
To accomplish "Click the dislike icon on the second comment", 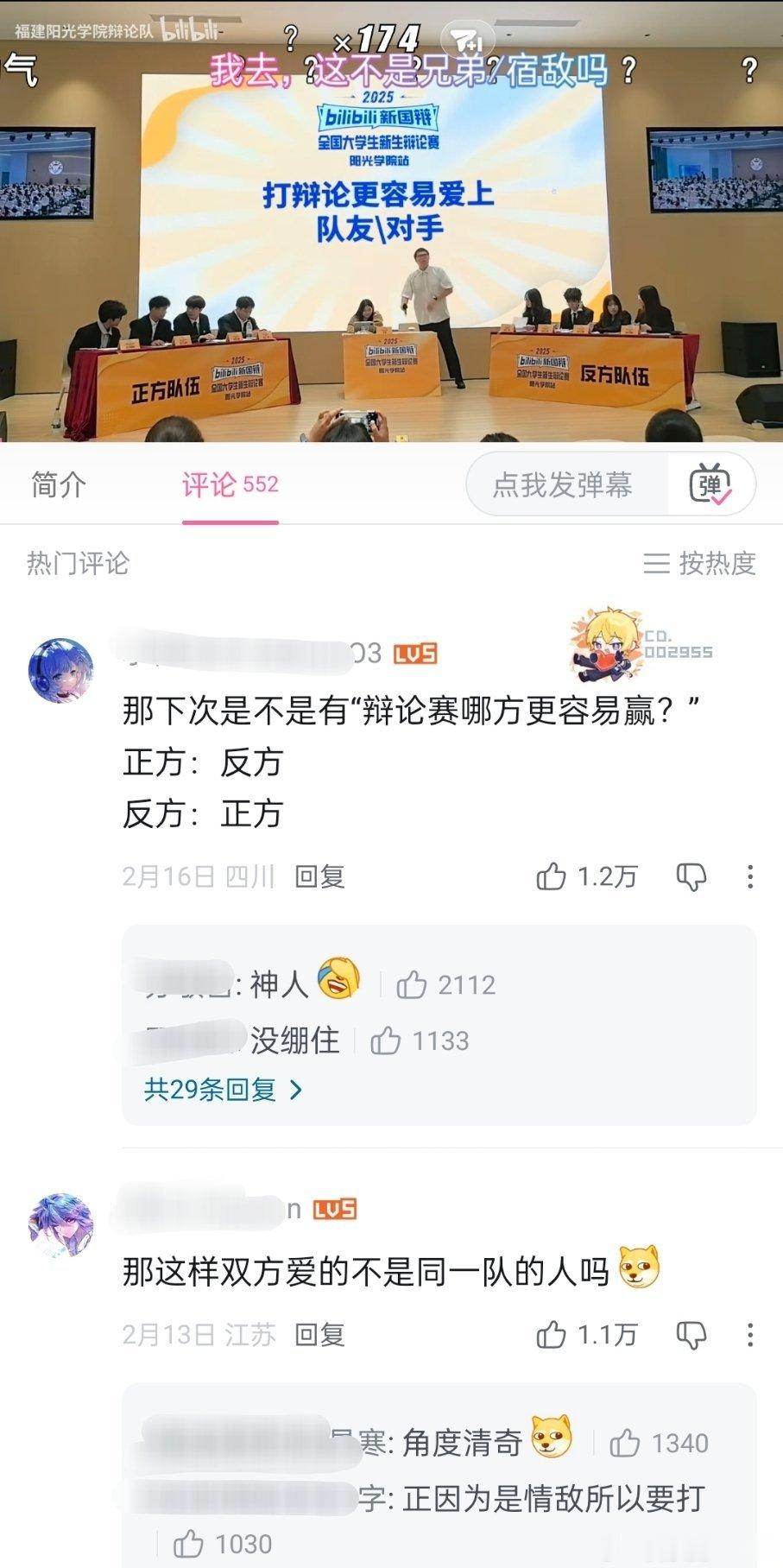I will [691, 1335].
